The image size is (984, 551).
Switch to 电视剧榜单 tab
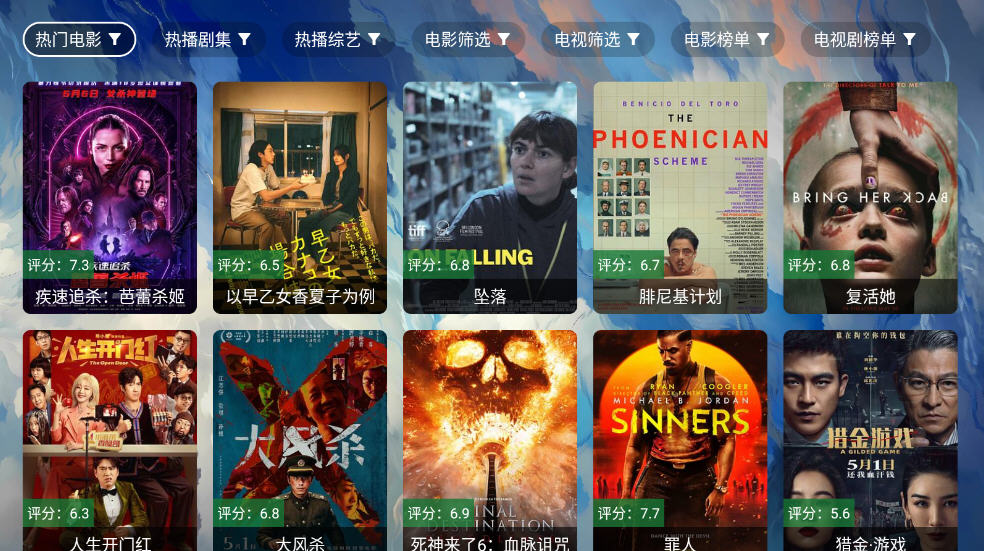coord(865,40)
